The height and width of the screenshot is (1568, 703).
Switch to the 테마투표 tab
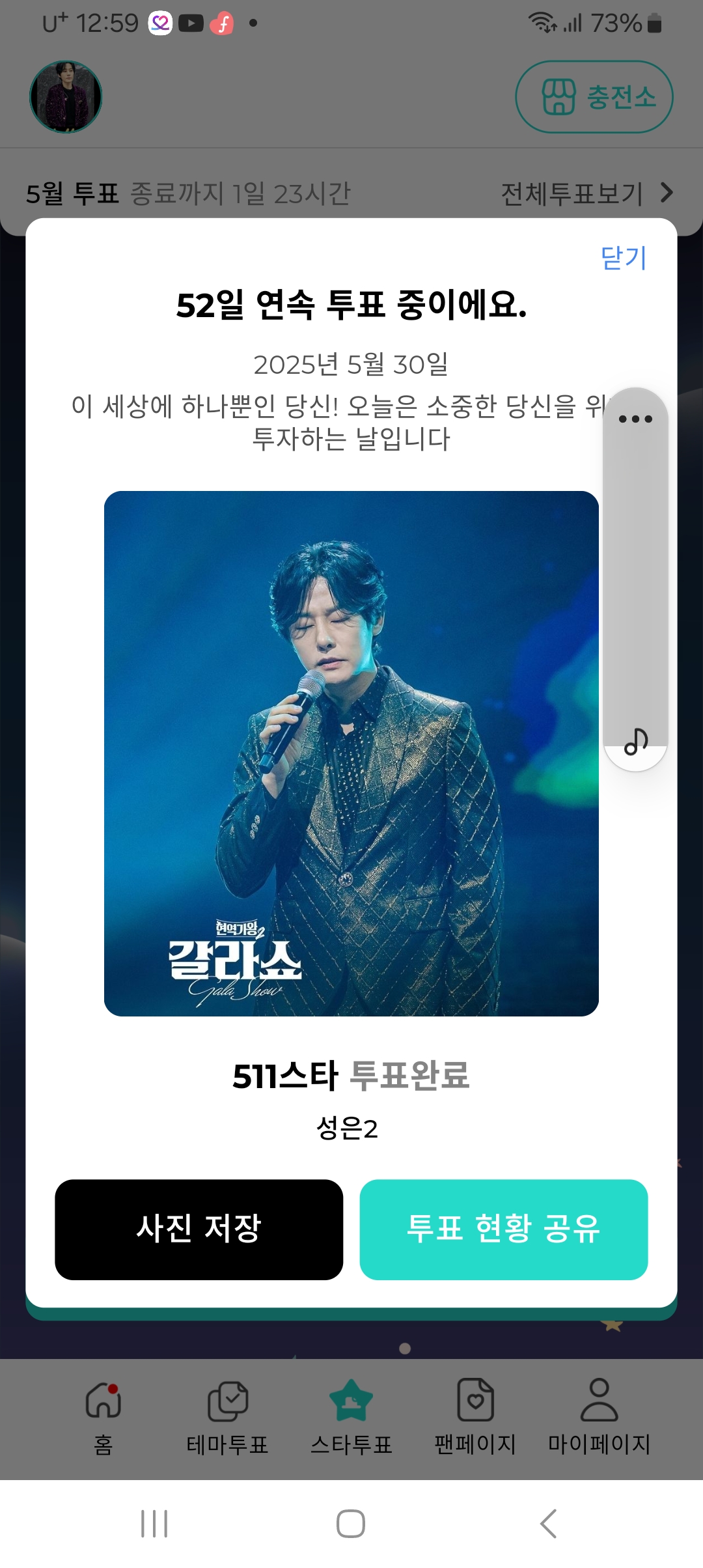[227, 1416]
